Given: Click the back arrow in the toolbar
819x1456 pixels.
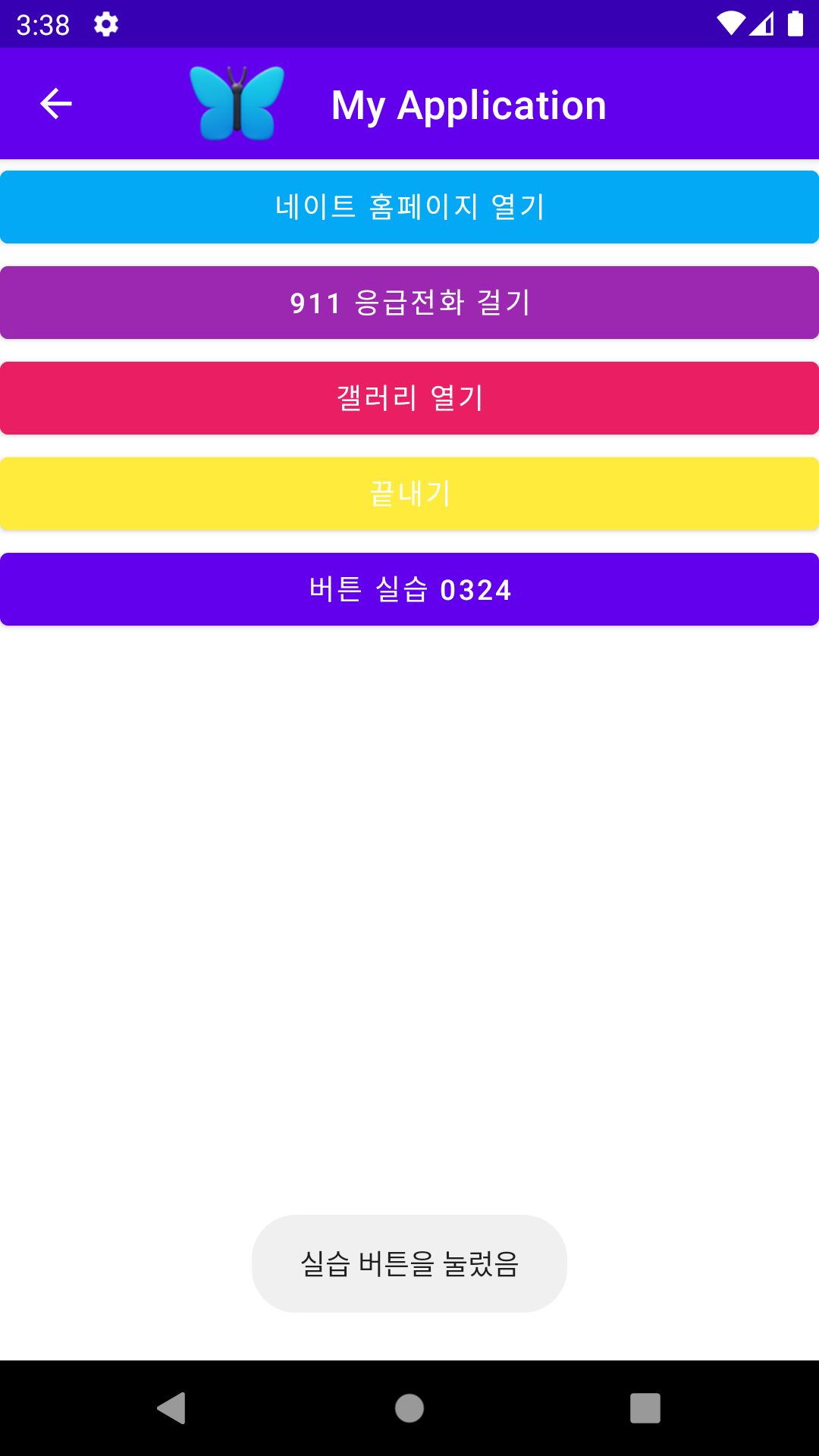Looking at the screenshot, I should point(54,103).
